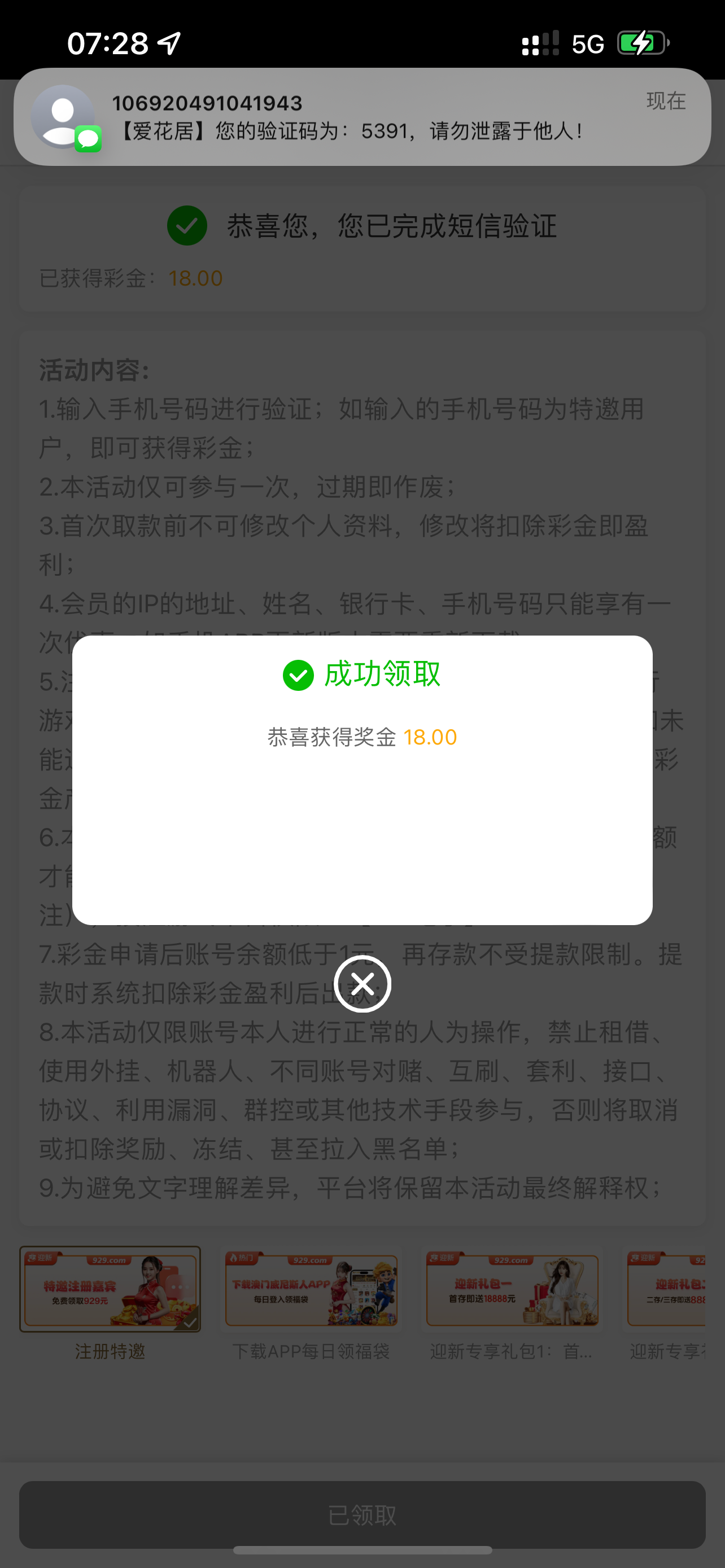
Task: Close the 成功领取 popup dialog
Action: 362,984
